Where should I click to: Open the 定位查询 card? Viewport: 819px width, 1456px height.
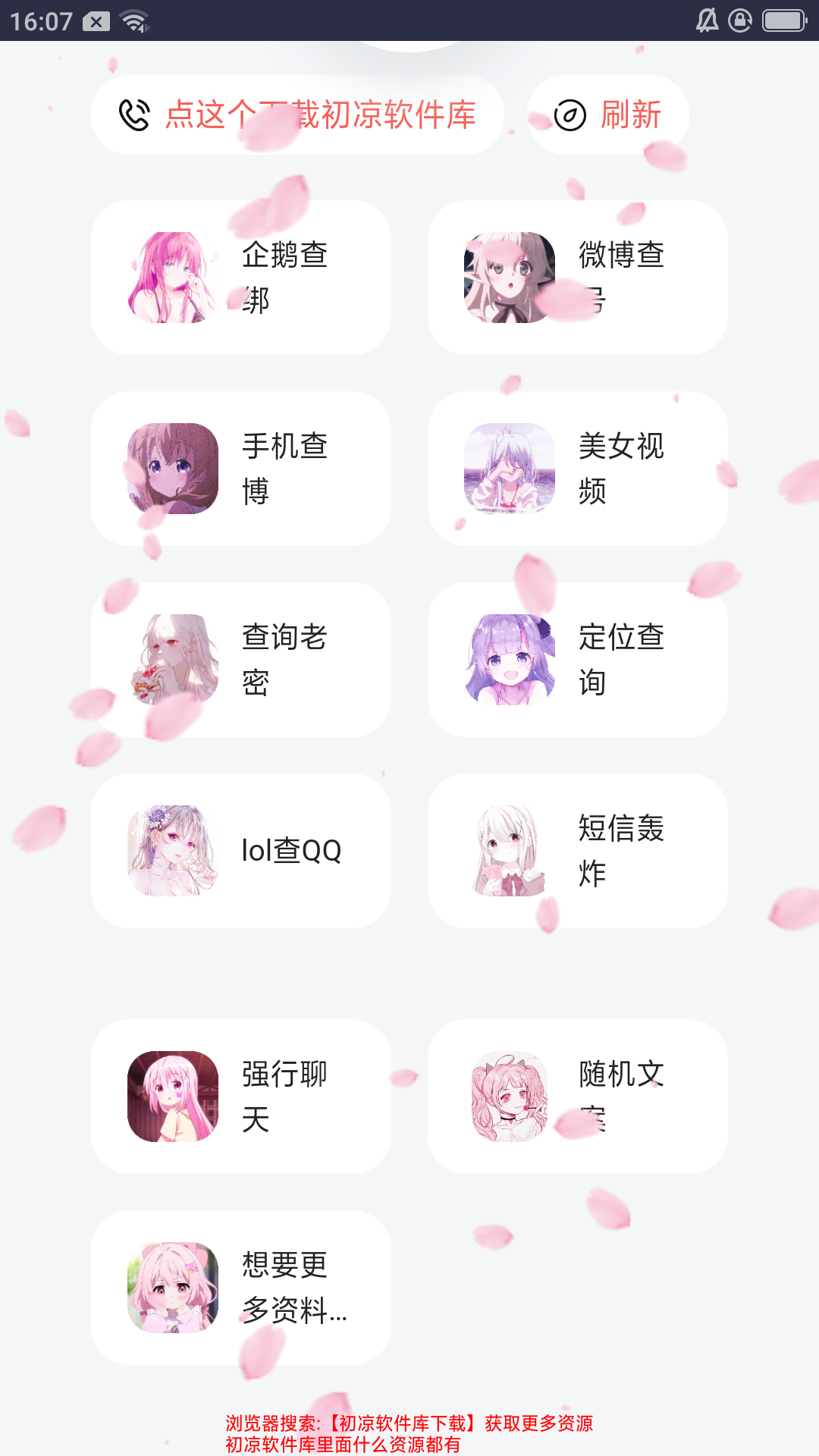click(578, 660)
